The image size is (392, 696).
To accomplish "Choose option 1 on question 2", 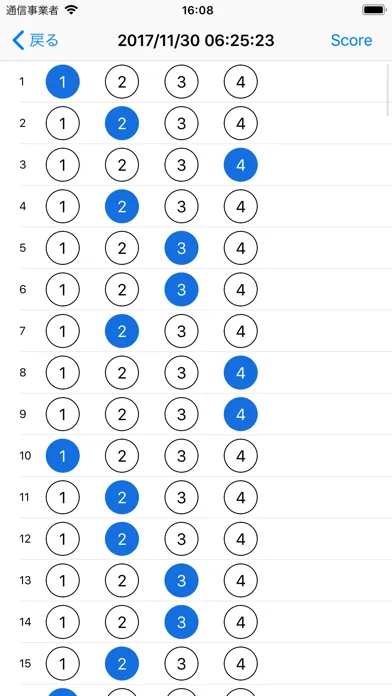I will [63, 123].
